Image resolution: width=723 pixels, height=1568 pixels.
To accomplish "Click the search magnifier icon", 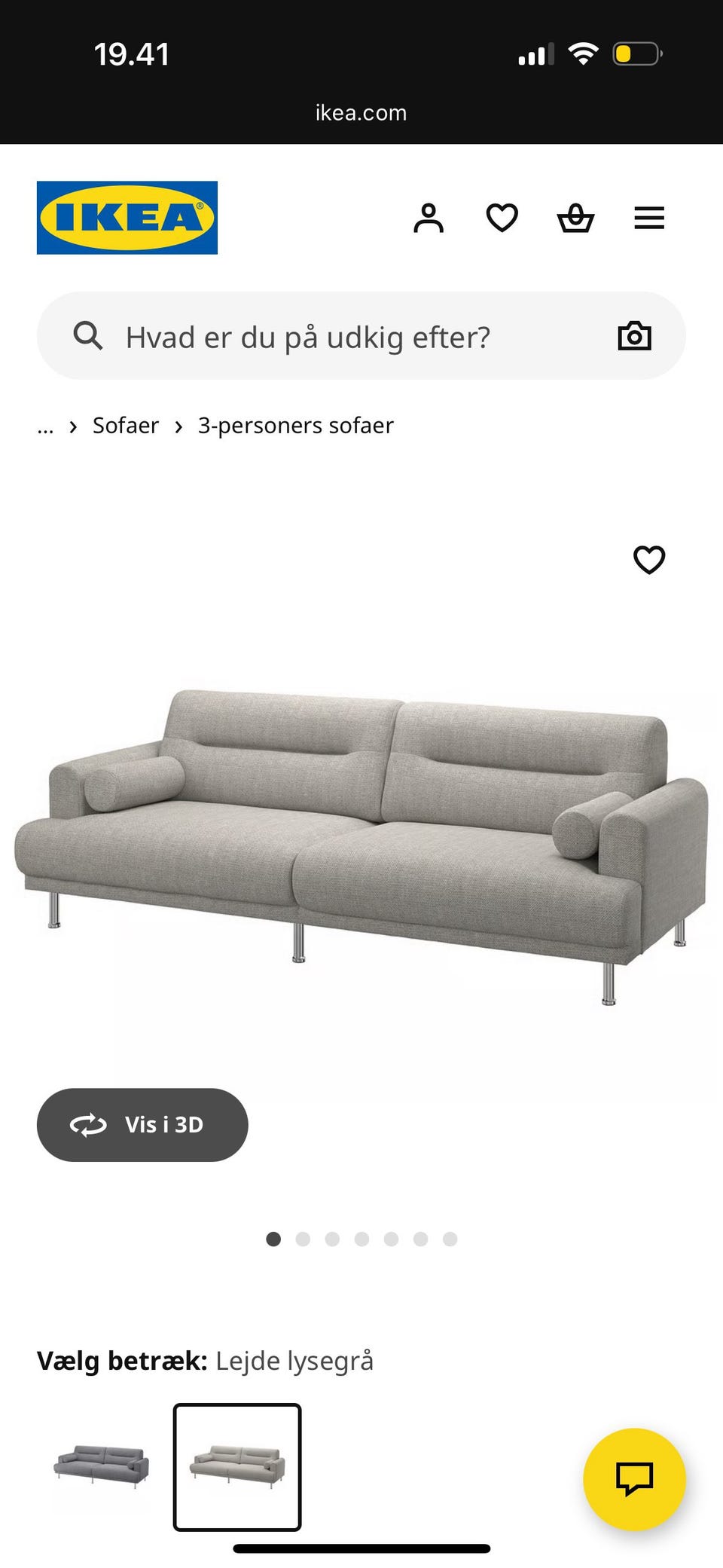I will pos(88,336).
